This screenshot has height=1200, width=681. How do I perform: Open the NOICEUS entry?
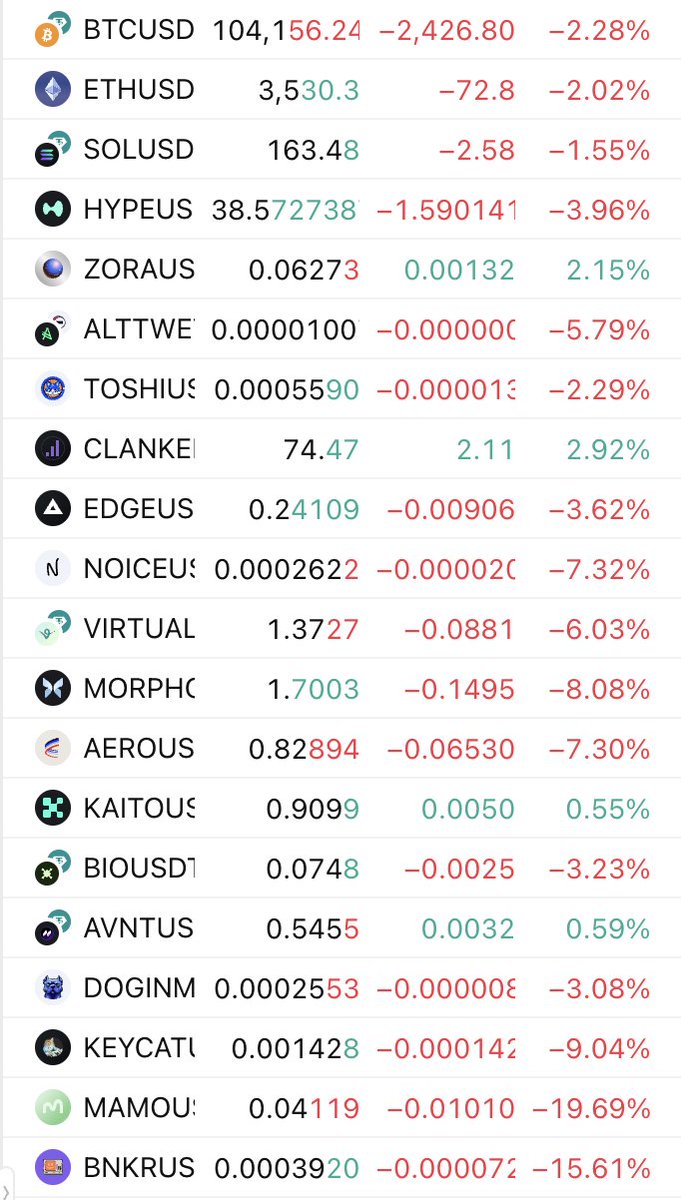[x=138, y=570]
